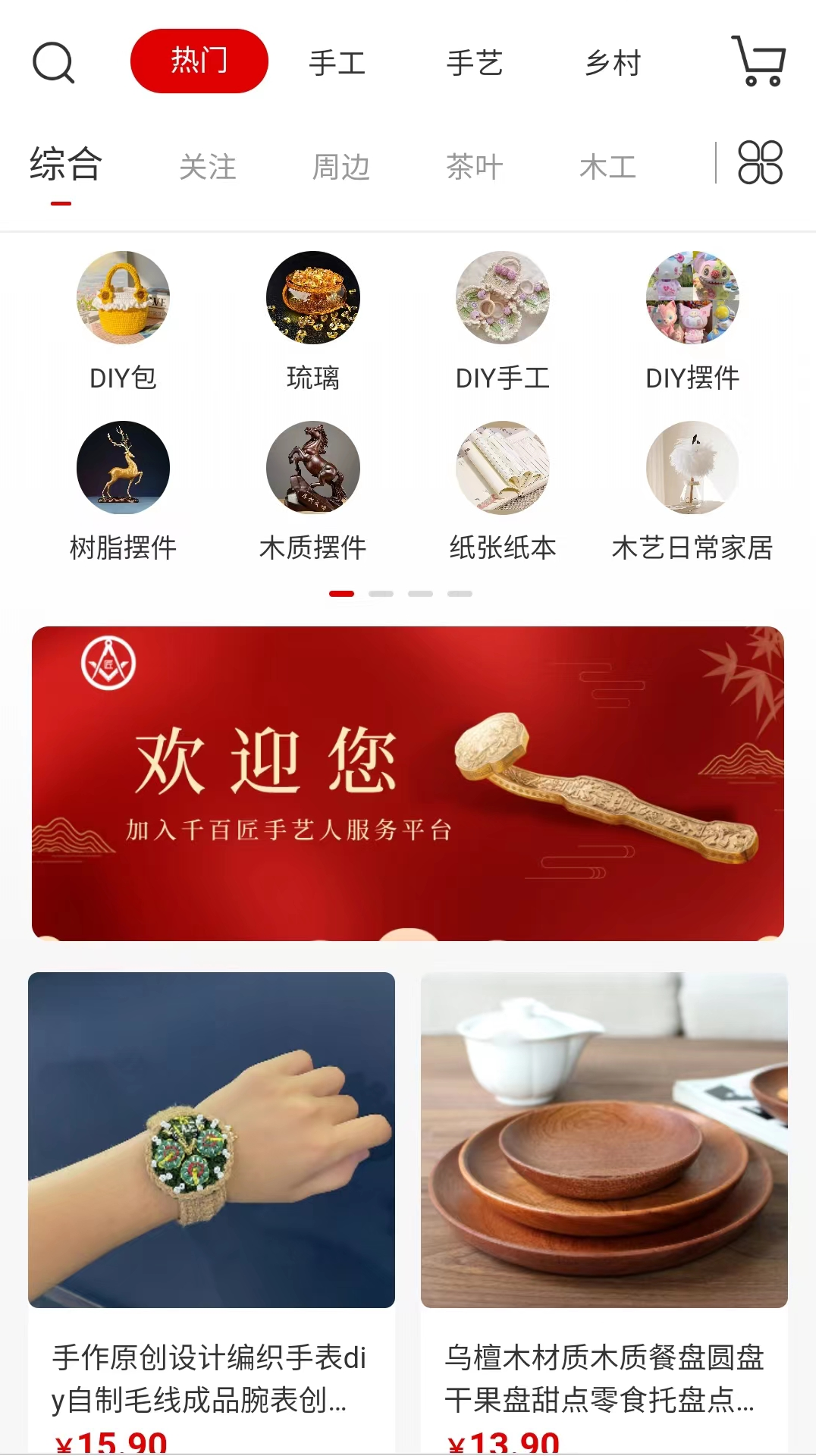This screenshot has height=1456, width=819.
Task: Open the 树脂摆件 category
Action: [x=123, y=490]
